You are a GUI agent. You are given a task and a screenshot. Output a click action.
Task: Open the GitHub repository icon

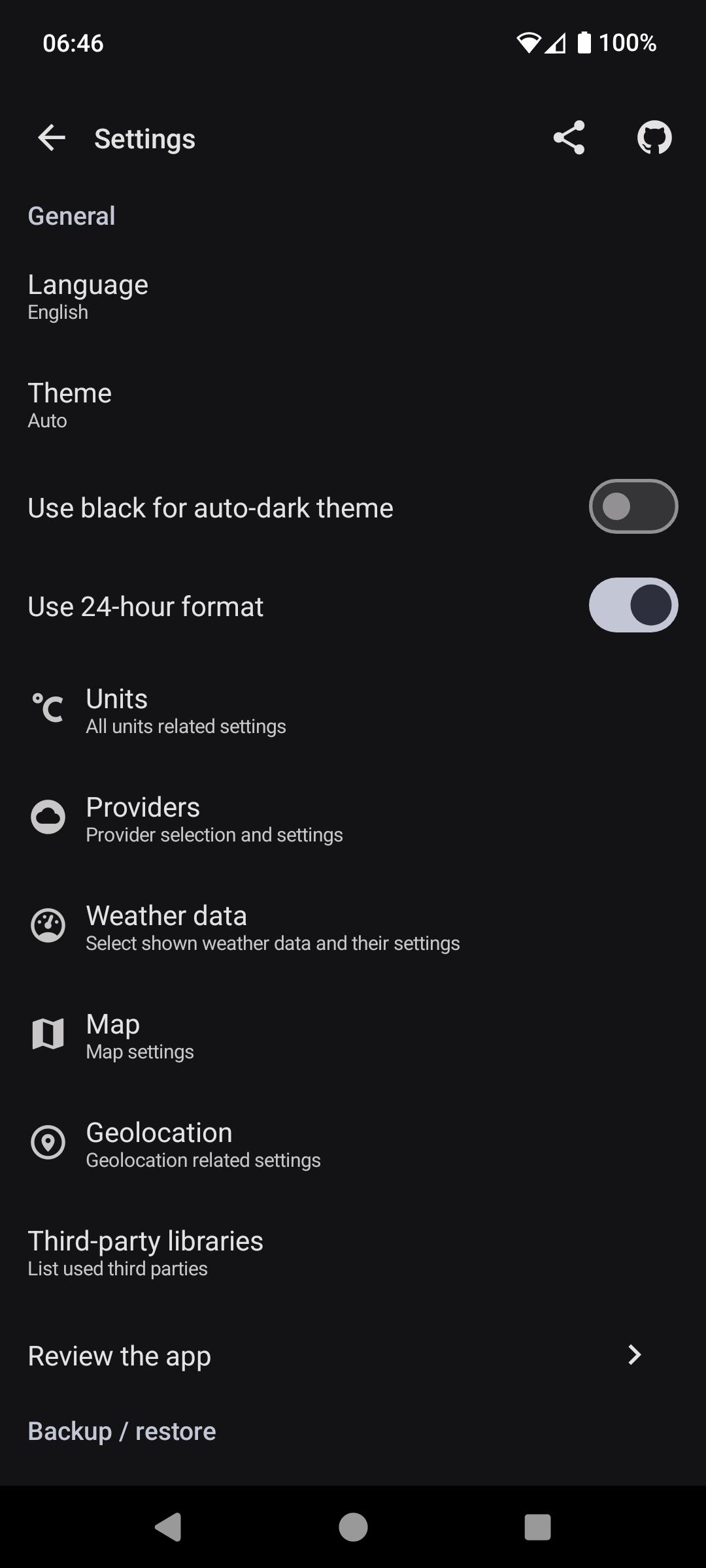pos(654,138)
